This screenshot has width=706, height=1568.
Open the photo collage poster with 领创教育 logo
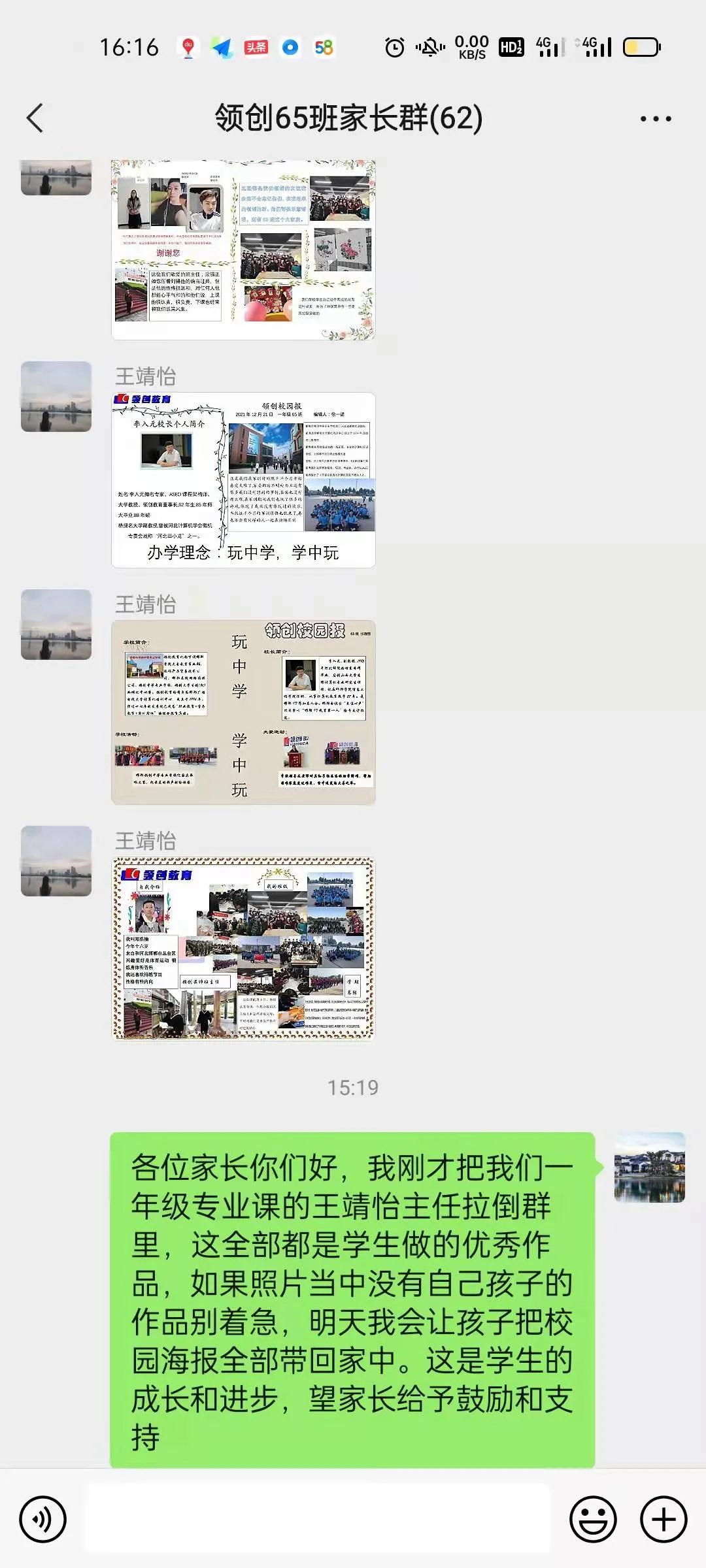click(x=243, y=948)
